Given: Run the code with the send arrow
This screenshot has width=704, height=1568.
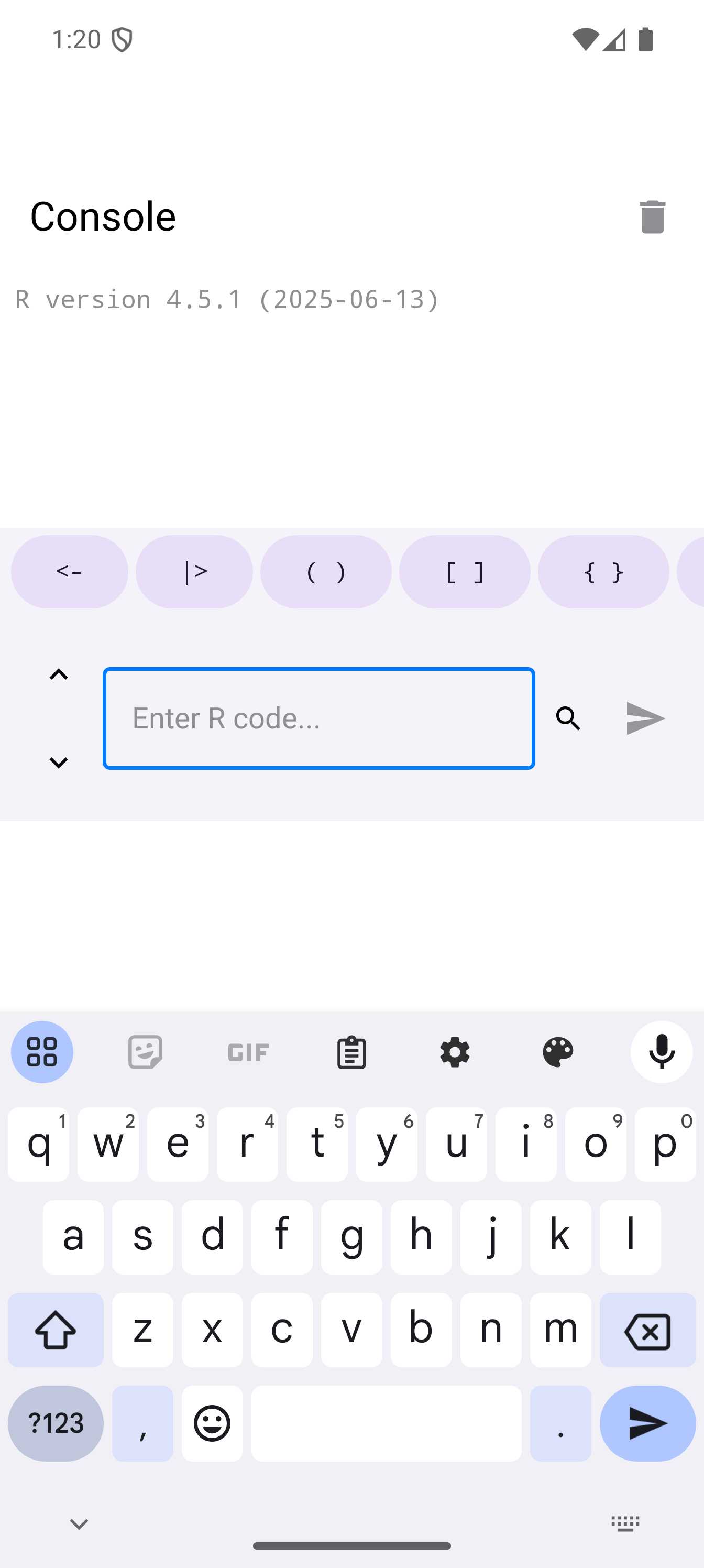Looking at the screenshot, I should tap(645, 718).
